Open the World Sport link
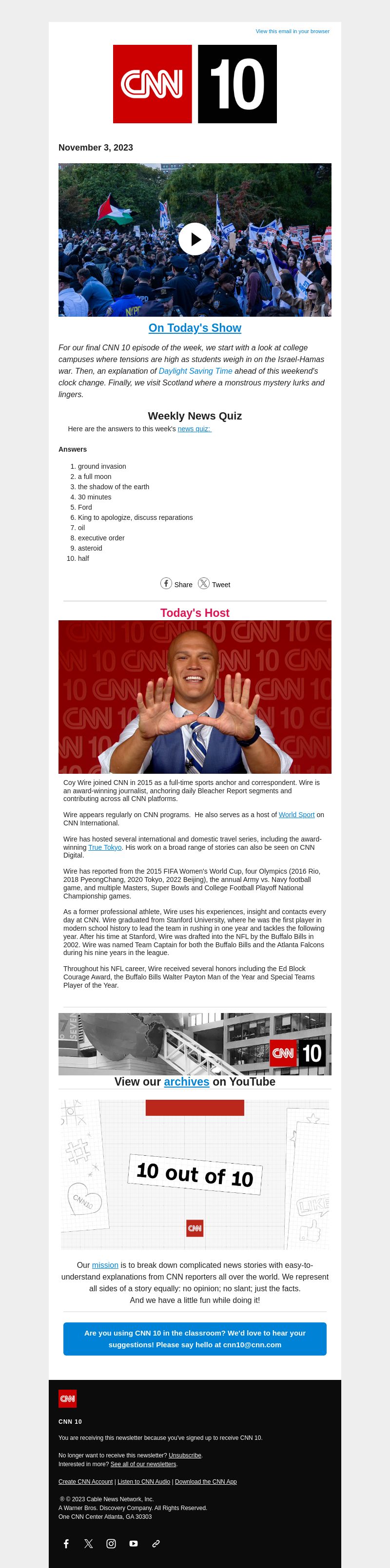This screenshot has height=1568, width=390. (x=297, y=814)
